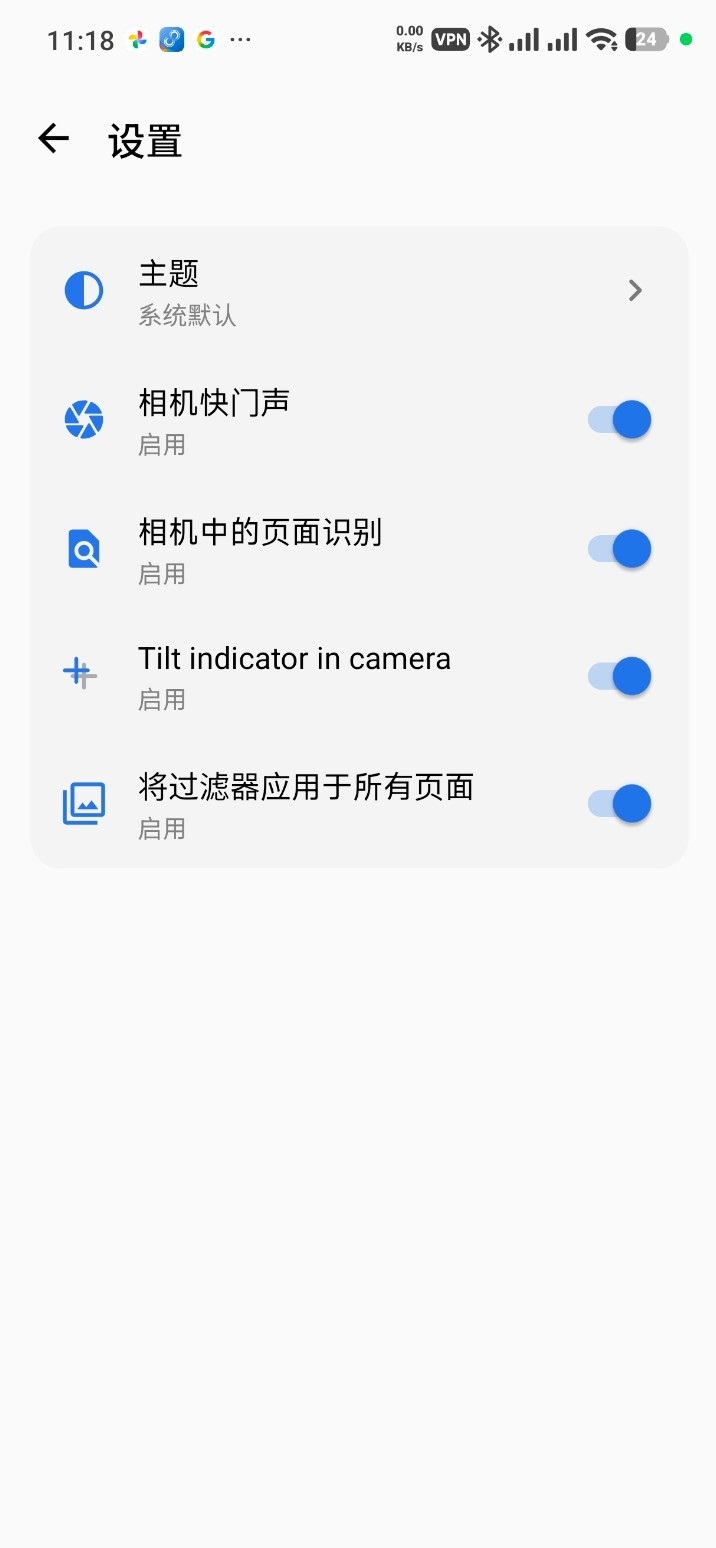Toggle Tilt indicator in camera off

pos(620,677)
